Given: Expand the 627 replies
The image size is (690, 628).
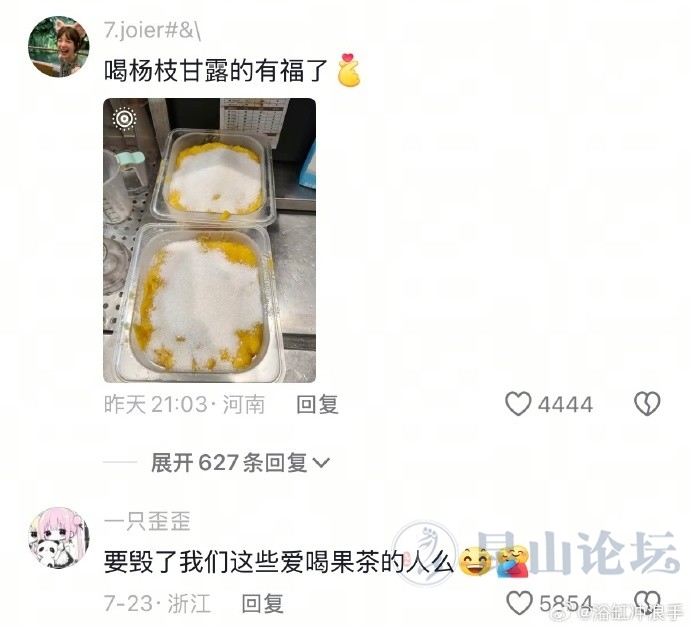Looking at the screenshot, I should tap(240, 462).
